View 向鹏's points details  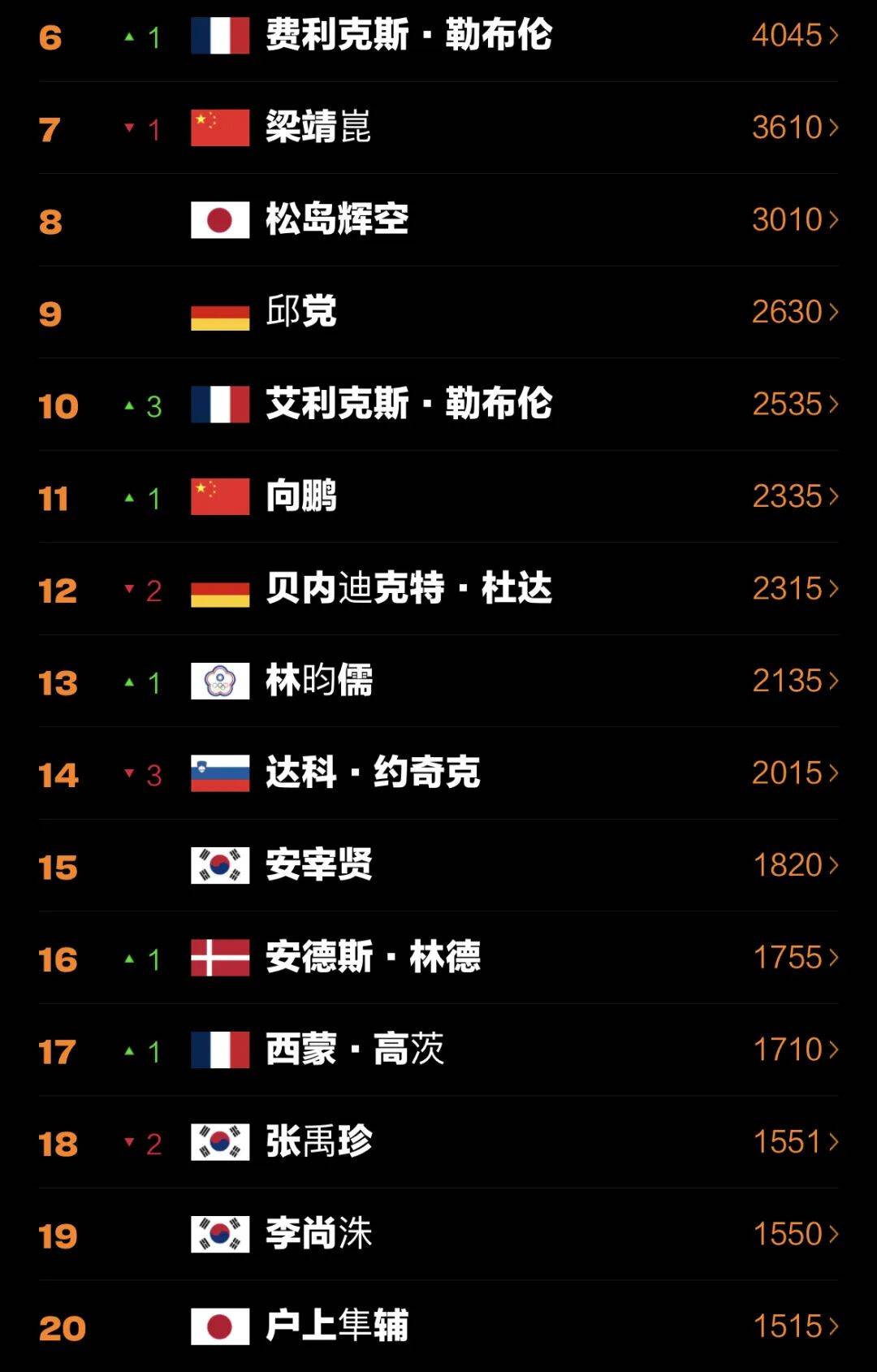click(x=795, y=496)
